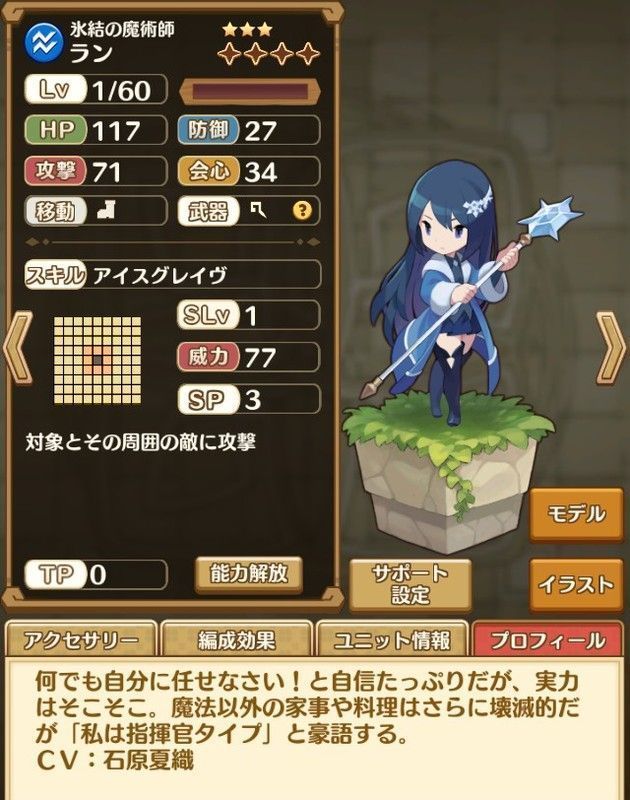The height and width of the screenshot is (800, 630).
Task: Select the プロフィール tab
Action: 548,640
